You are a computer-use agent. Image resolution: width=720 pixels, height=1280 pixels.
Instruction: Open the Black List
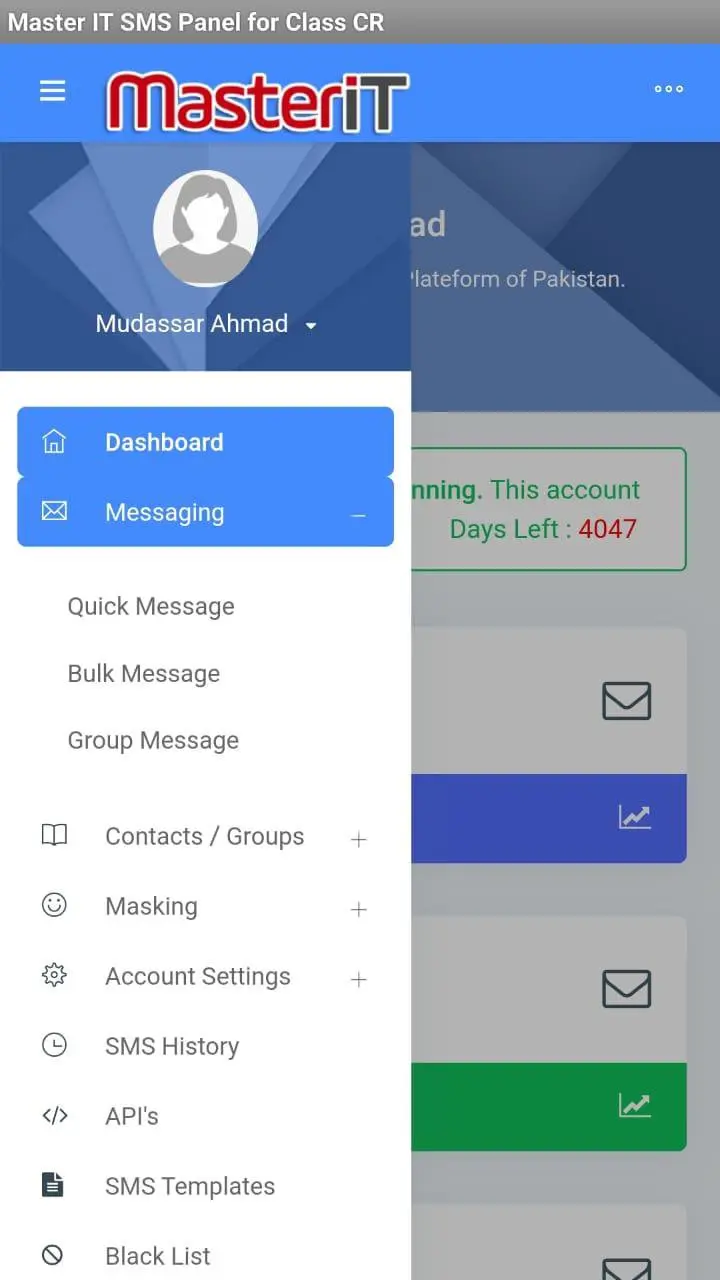point(205,1256)
